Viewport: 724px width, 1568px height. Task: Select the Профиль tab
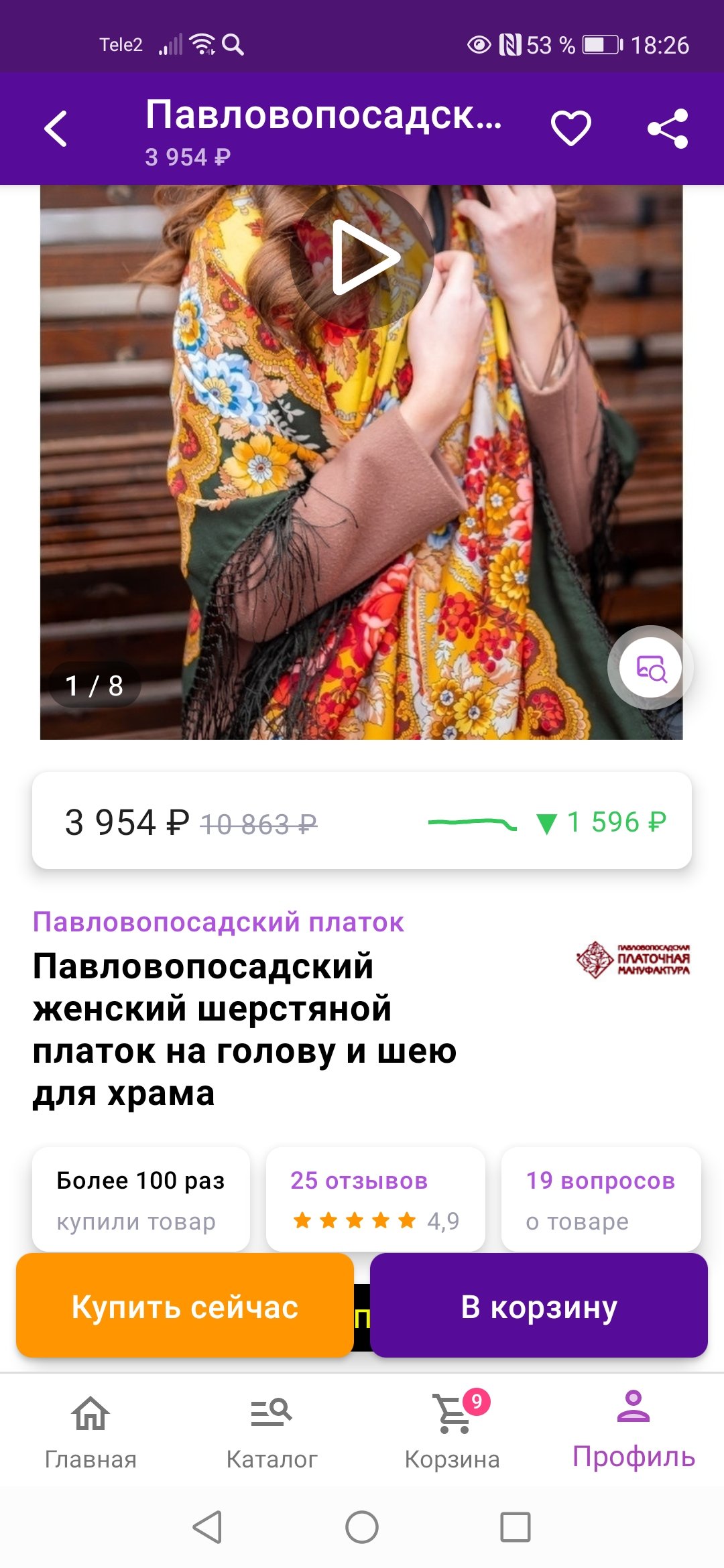633,1431
